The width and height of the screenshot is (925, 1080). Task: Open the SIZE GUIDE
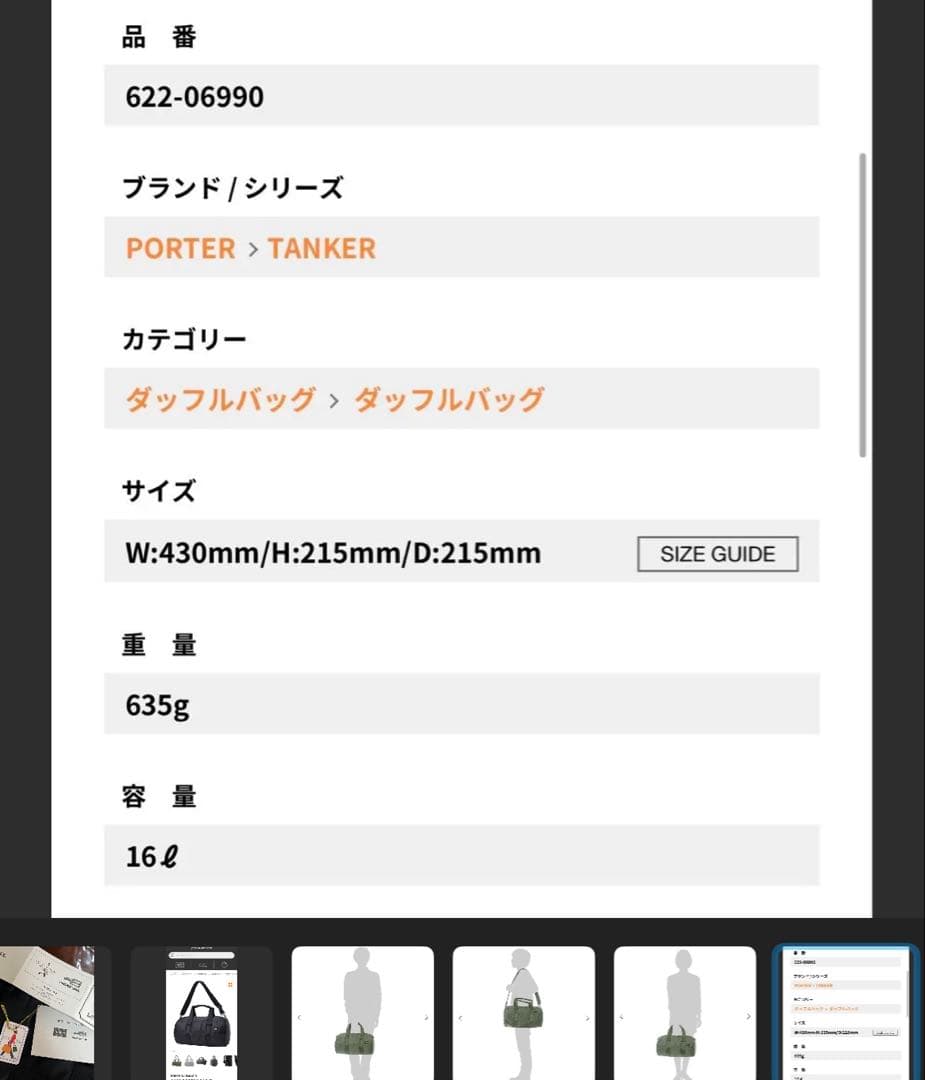click(x=716, y=553)
